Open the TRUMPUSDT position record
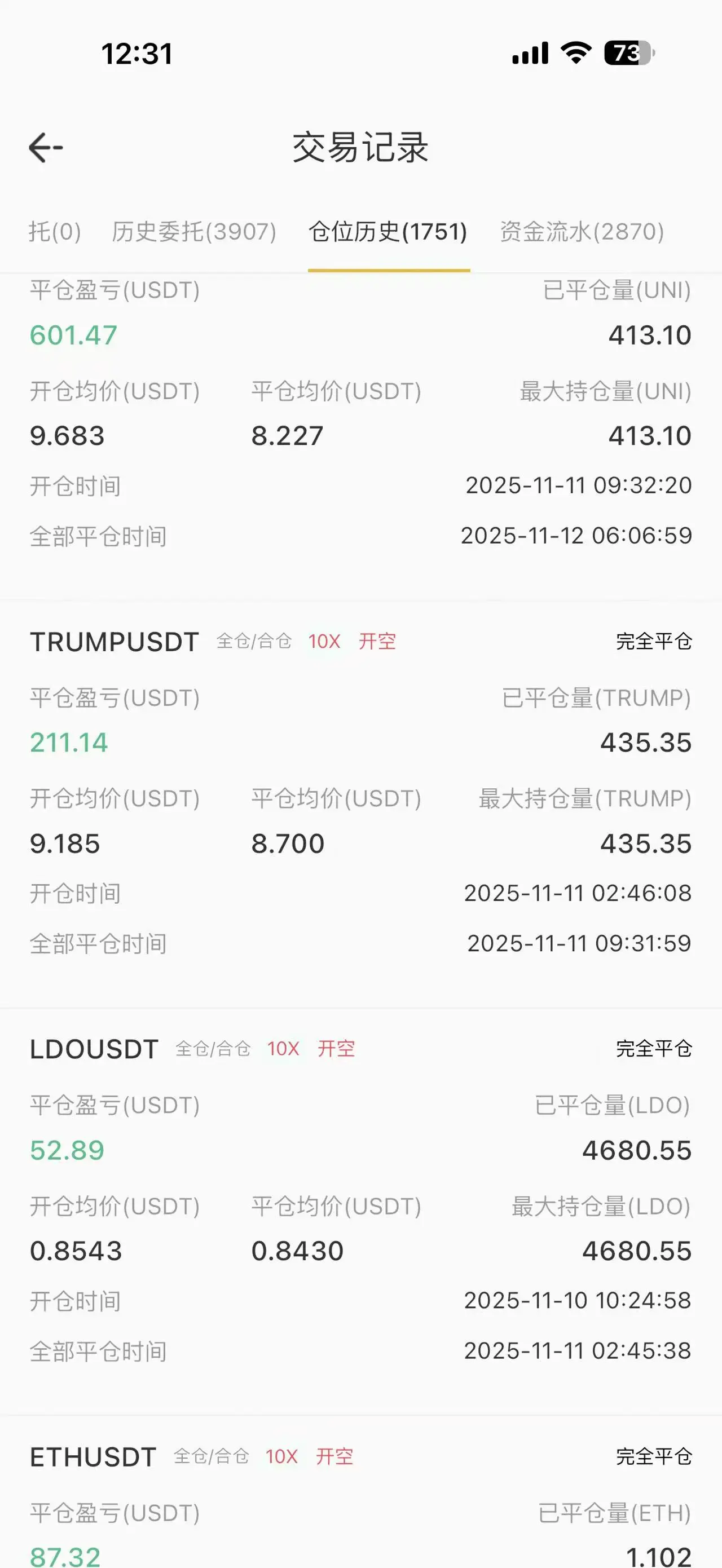Screen dimensions: 722x1568 tap(115, 642)
